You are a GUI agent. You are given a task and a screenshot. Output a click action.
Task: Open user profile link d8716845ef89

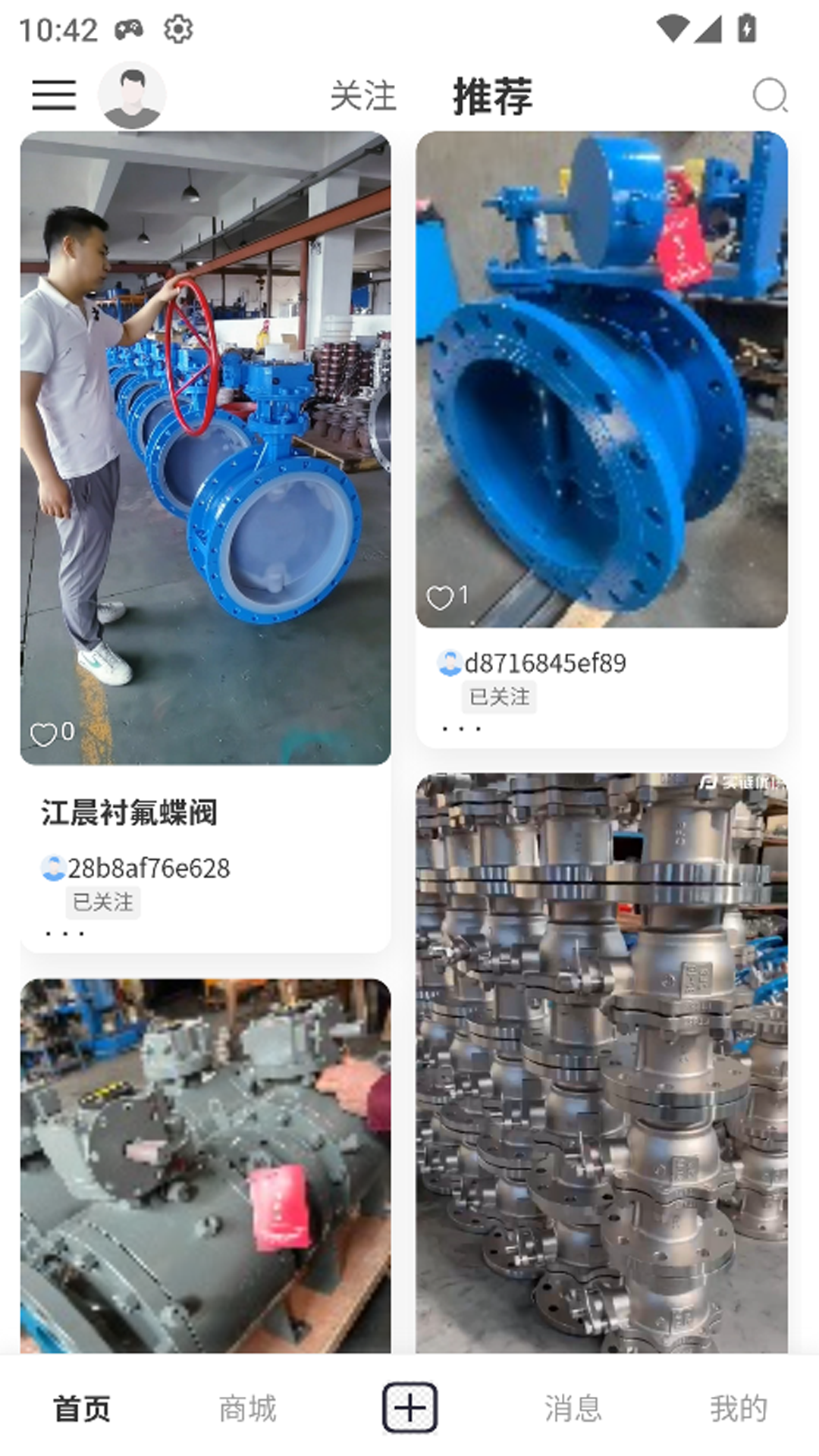pyautogui.click(x=544, y=662)
